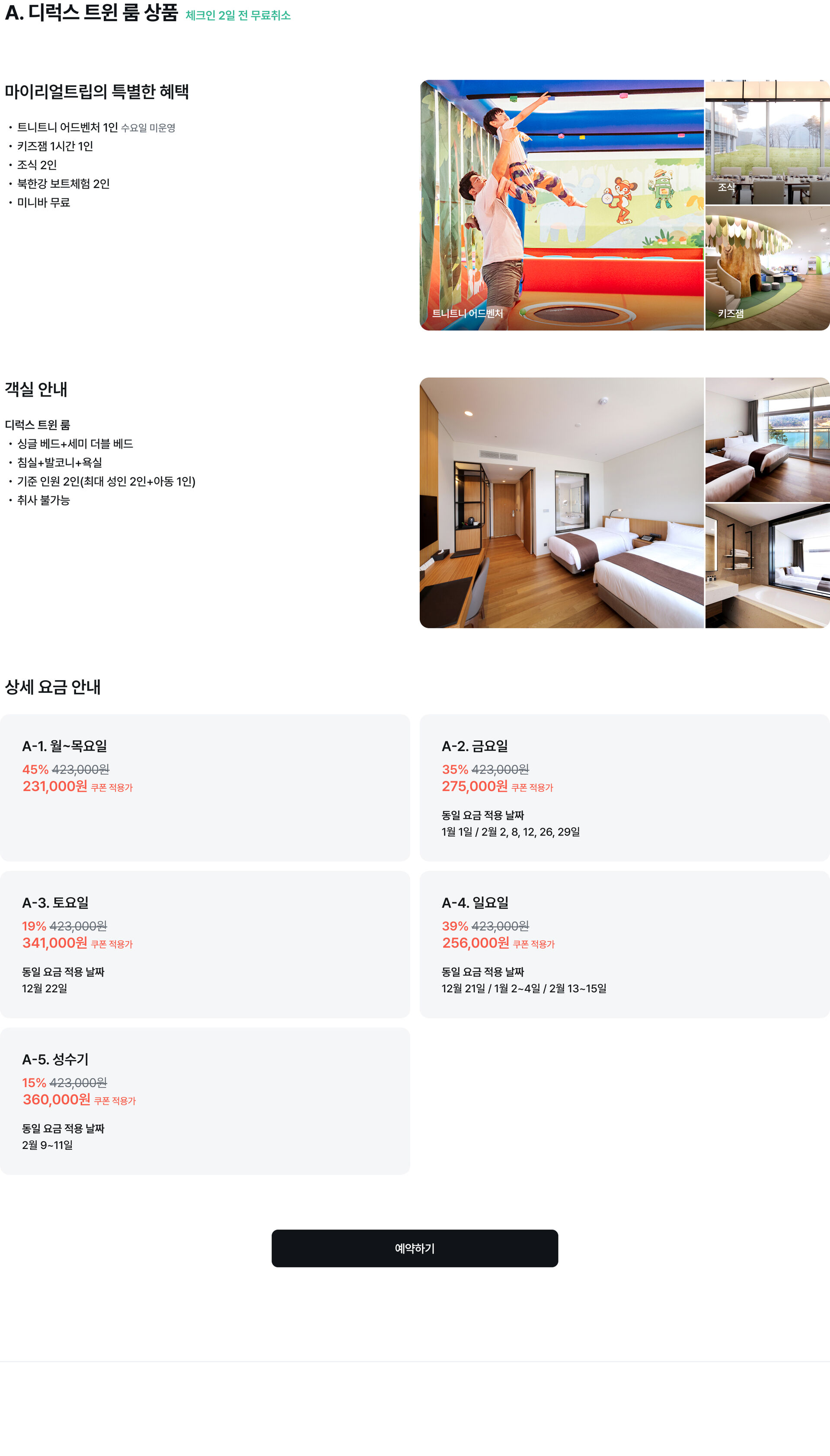
Task: Open the 키즈잼 photo tile
Action: pos(767,268)
